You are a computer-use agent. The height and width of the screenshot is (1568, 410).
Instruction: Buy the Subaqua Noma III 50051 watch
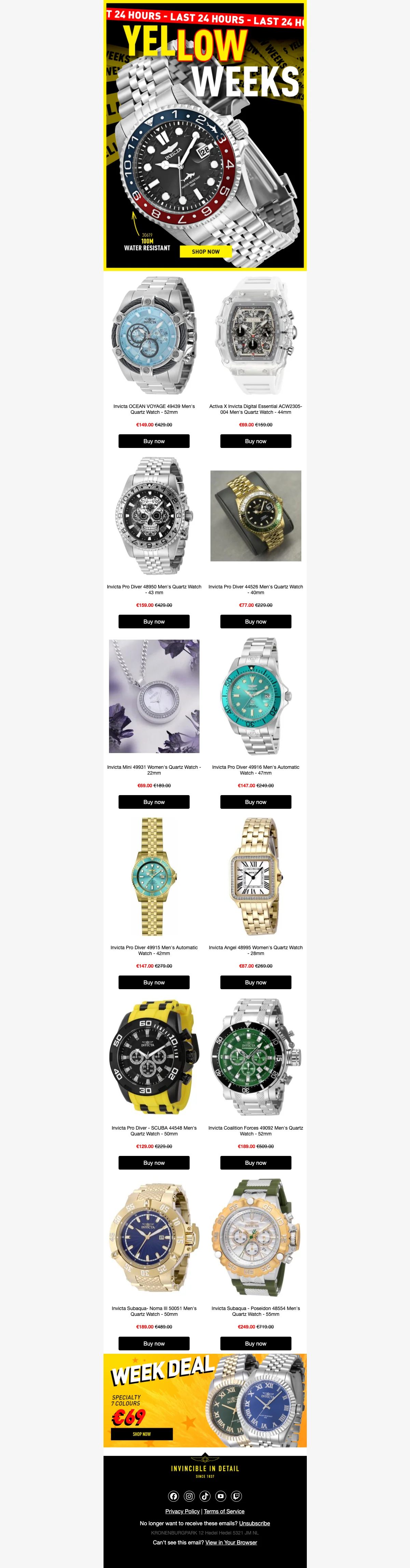click(154, 1344)
